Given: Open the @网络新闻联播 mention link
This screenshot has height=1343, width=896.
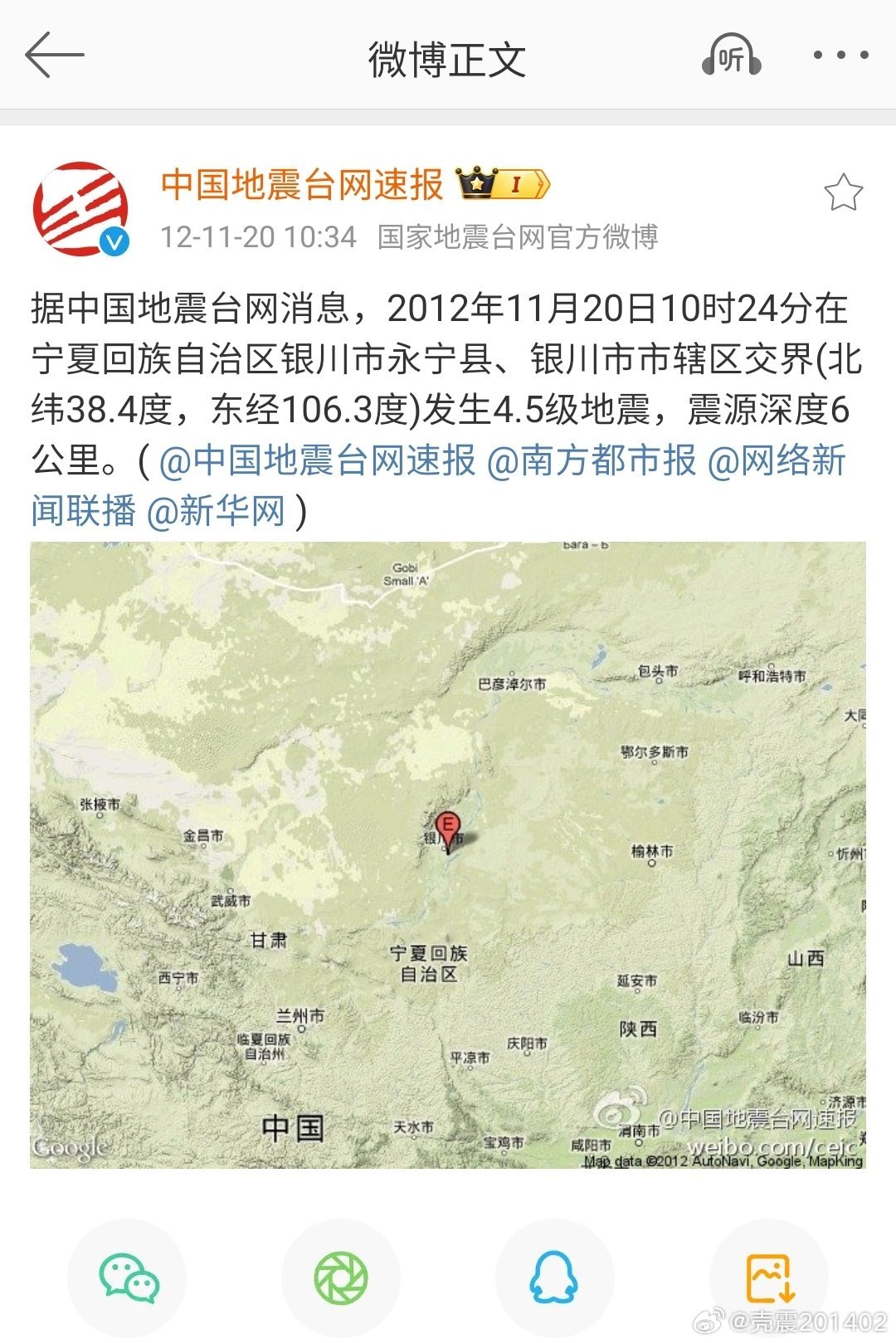Looking at the screenshot, I should [776, 460].
